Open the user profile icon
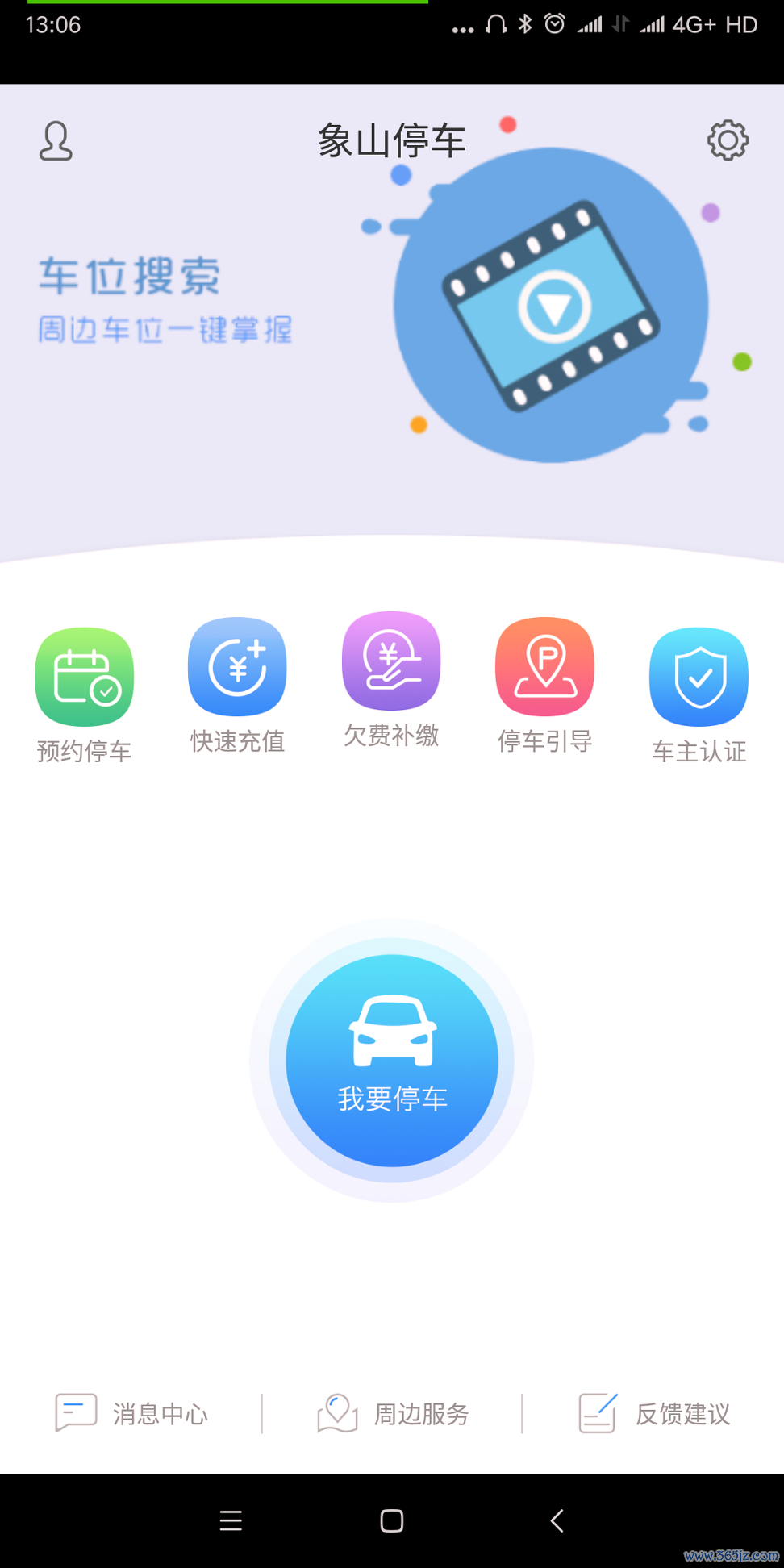 point(55,140)
